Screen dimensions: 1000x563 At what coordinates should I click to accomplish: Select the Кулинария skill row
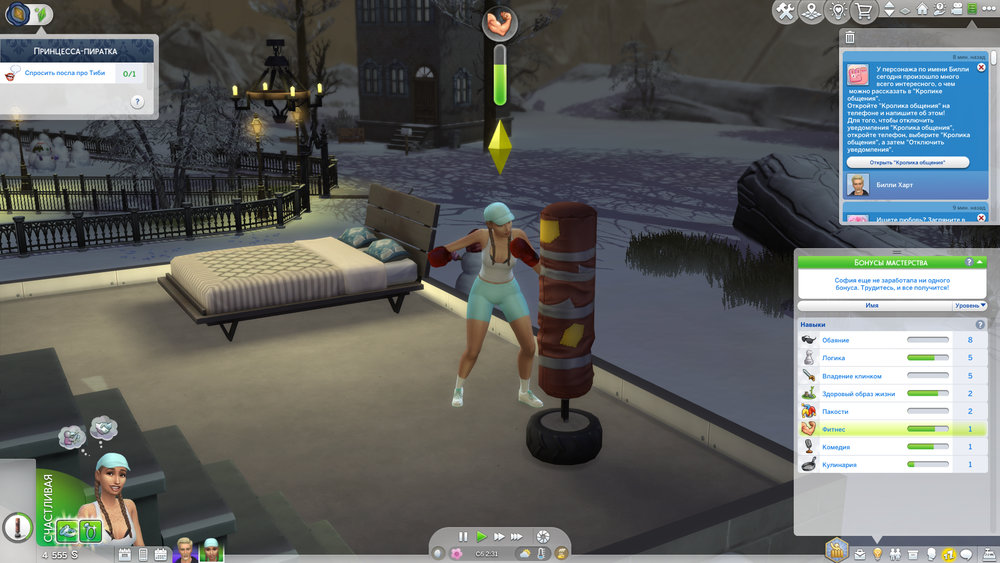(892, 465)
